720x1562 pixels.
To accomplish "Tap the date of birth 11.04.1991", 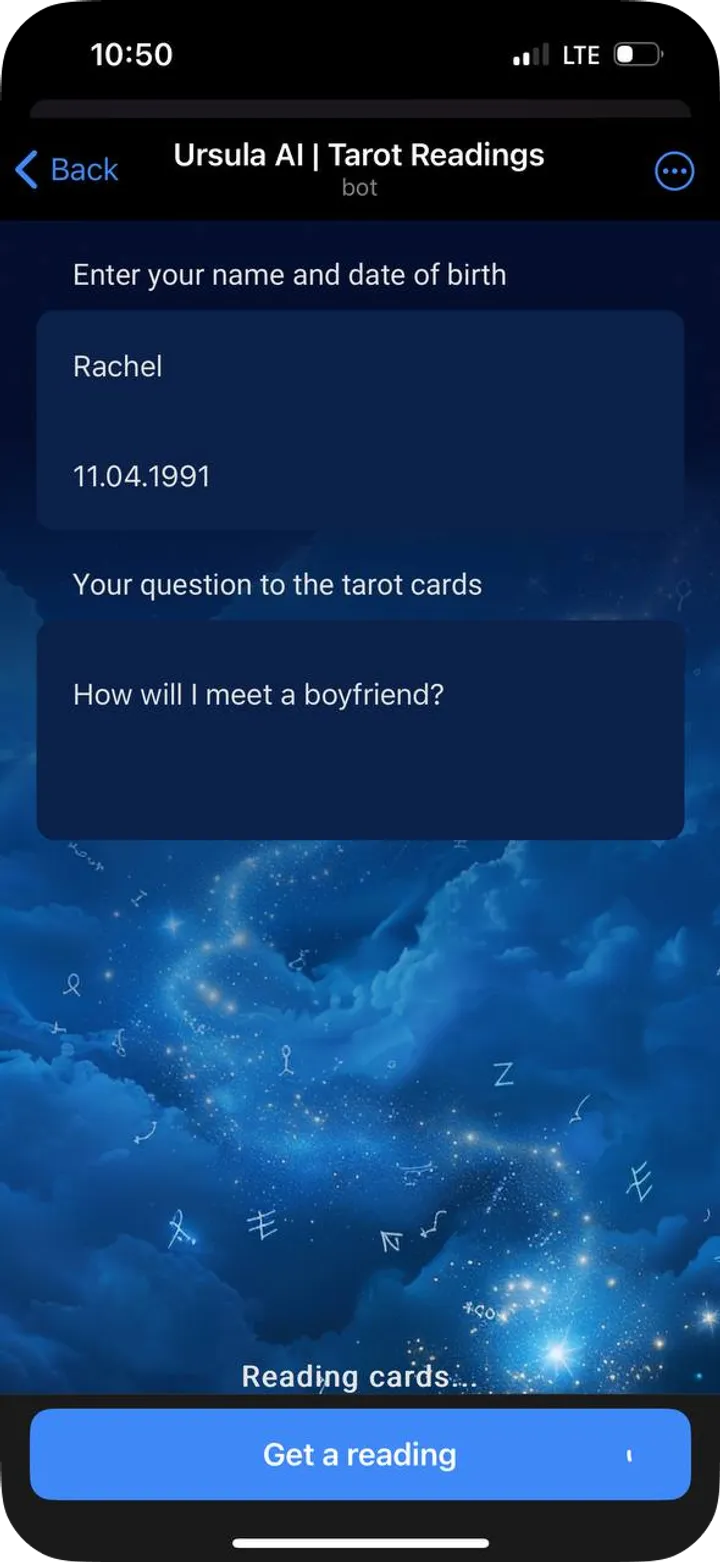I will (141, 476).
